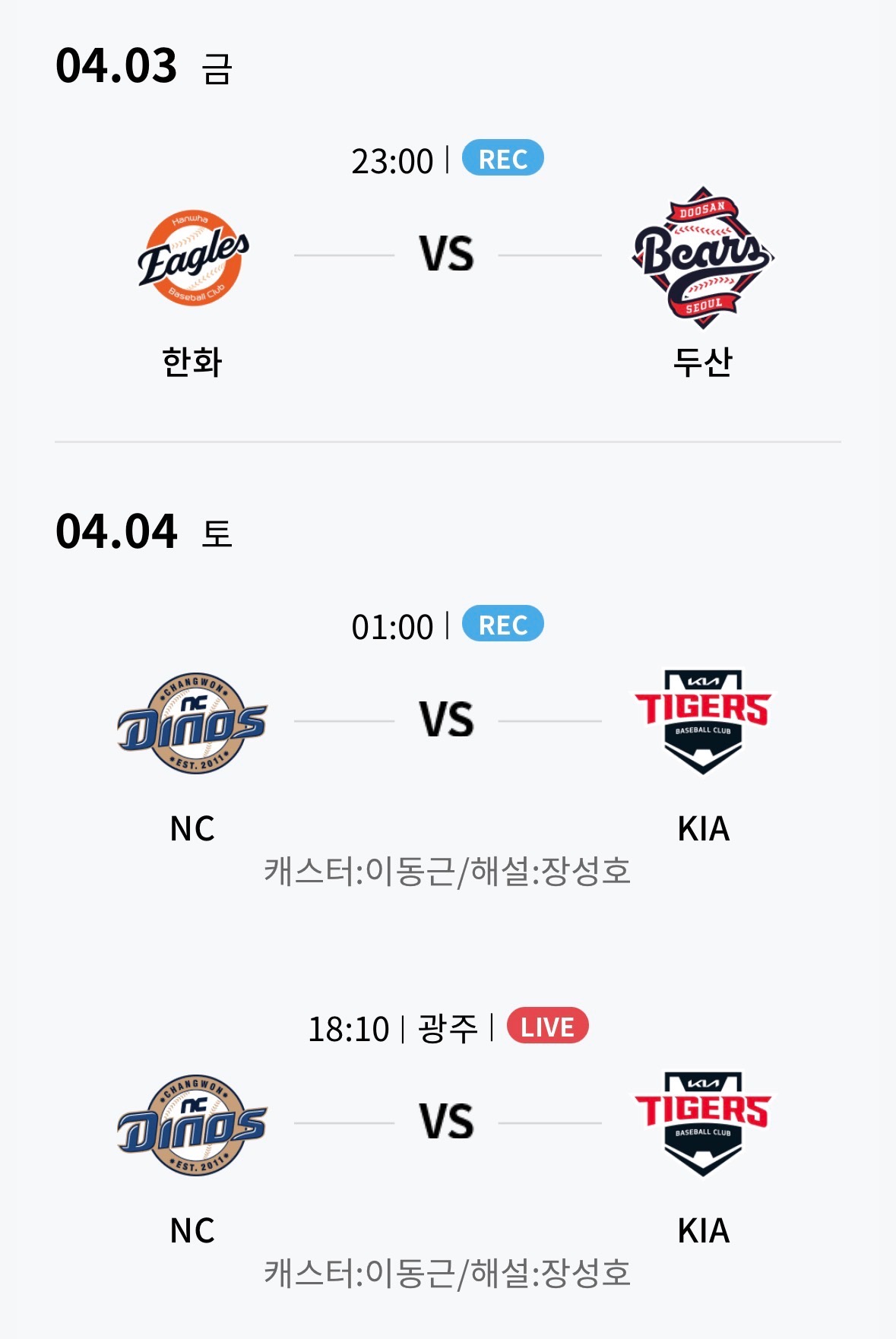The width and height of the screenshot is (896, 1339).
Task: Open the 23:00 Hanwha vs Doosan match
Action: click(x=447, y=255)
